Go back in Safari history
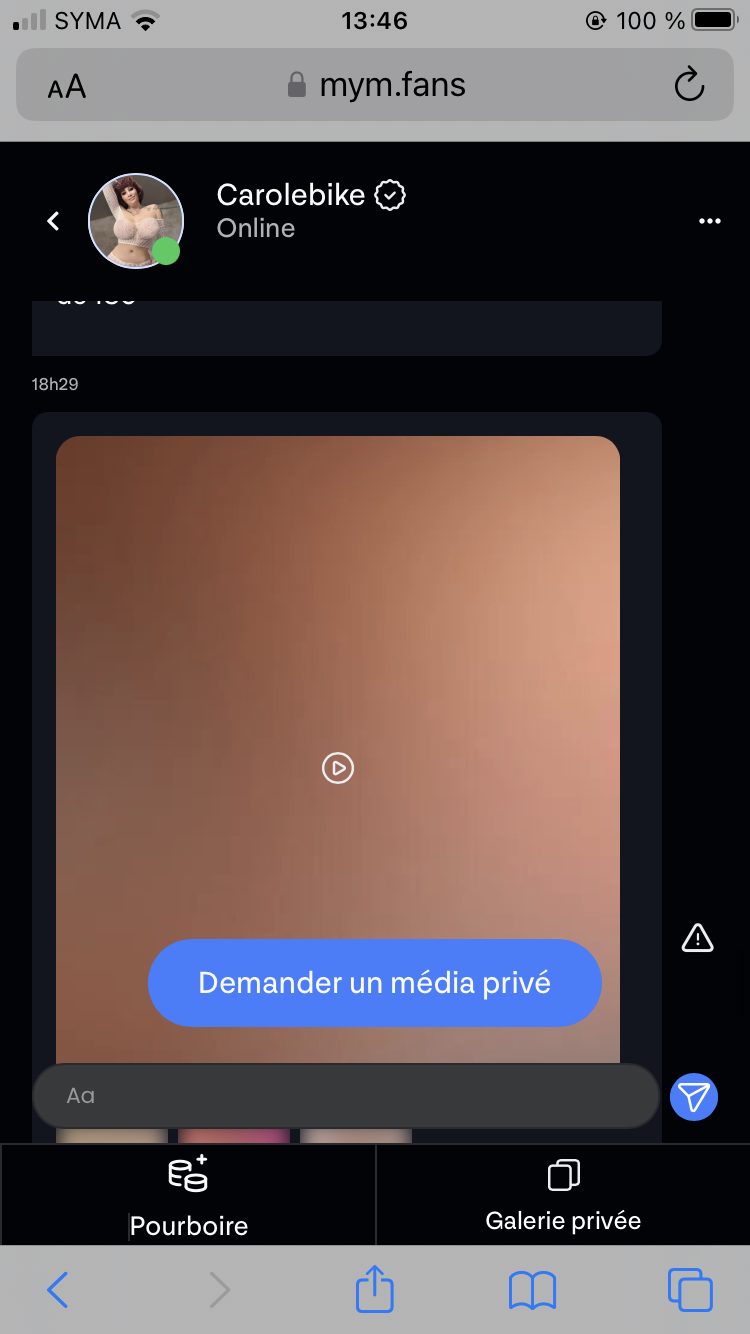This screenshot has width=750, height=1334. (58, 1289)
